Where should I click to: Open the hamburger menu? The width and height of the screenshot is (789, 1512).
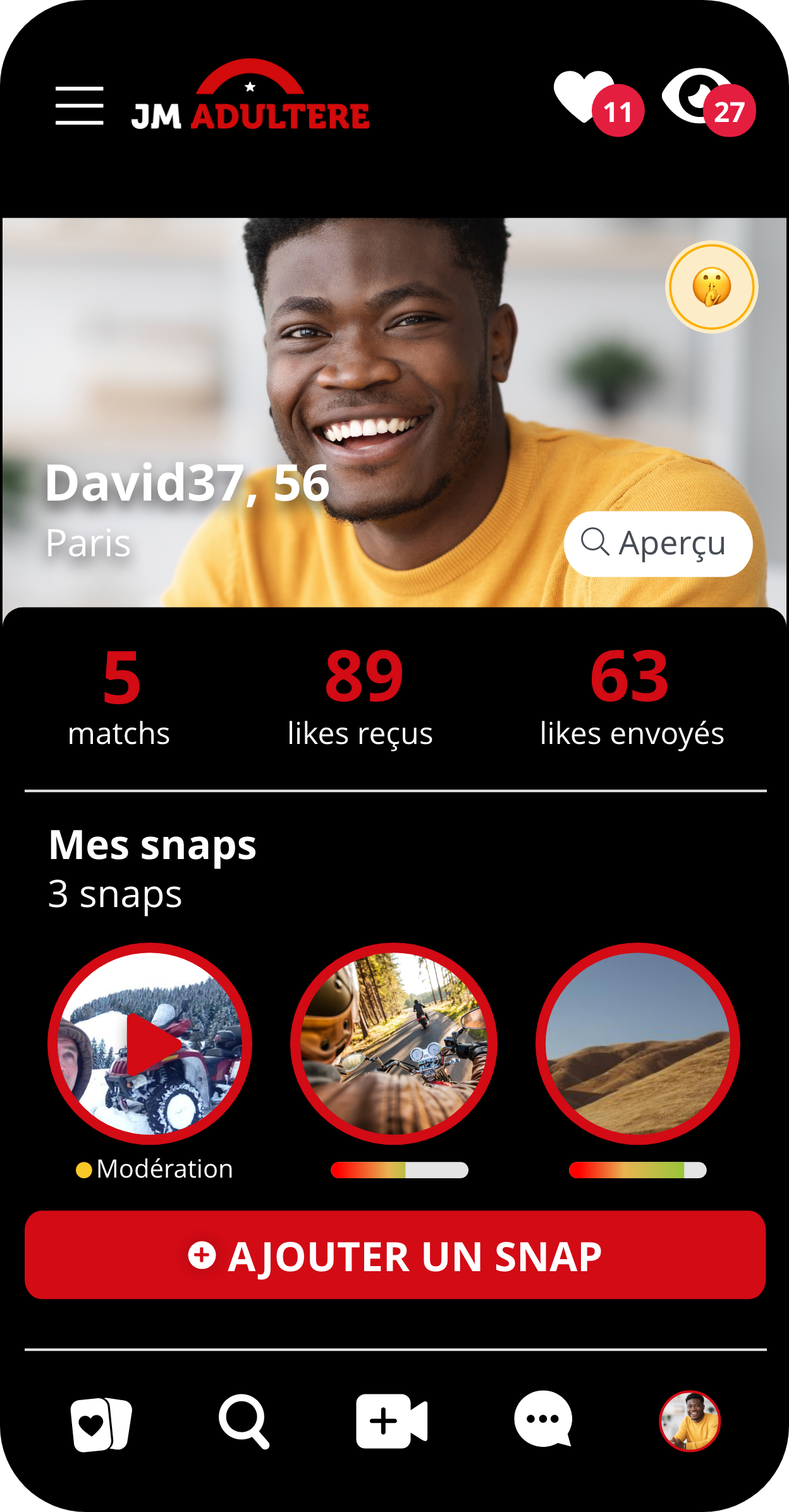point(79,106)
